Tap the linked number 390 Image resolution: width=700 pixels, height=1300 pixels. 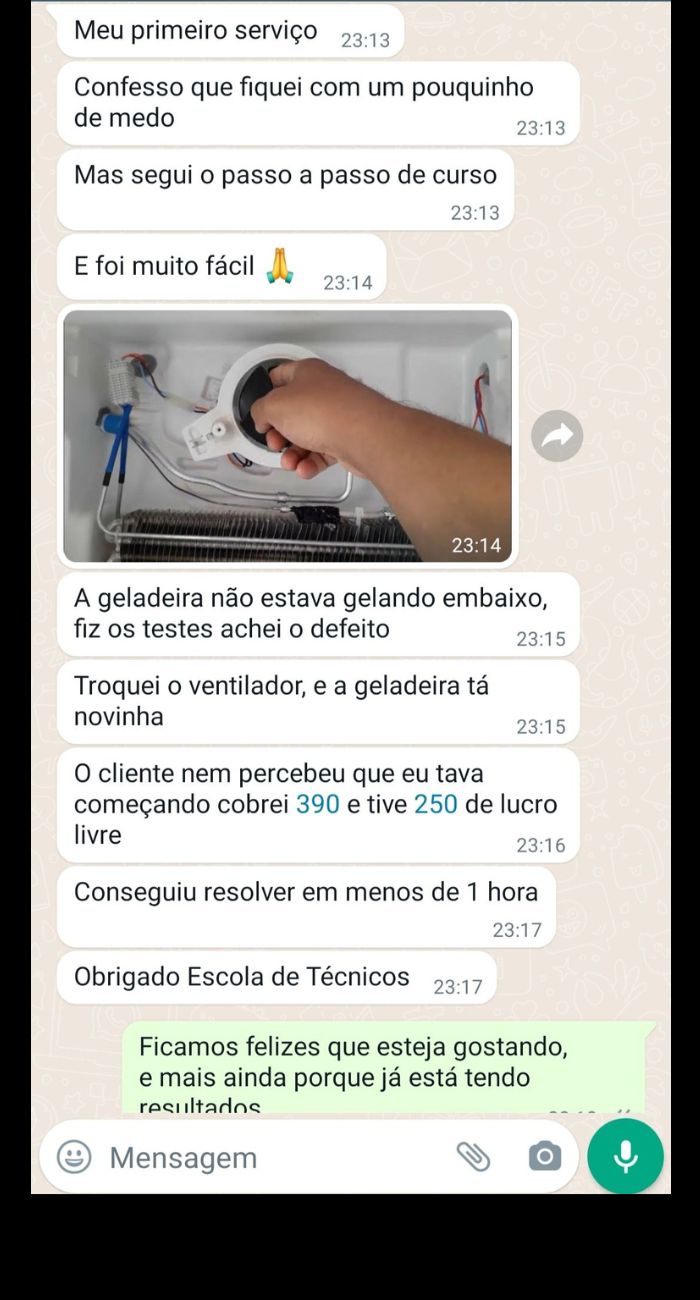pyautogui.click(x=318, y=804)
